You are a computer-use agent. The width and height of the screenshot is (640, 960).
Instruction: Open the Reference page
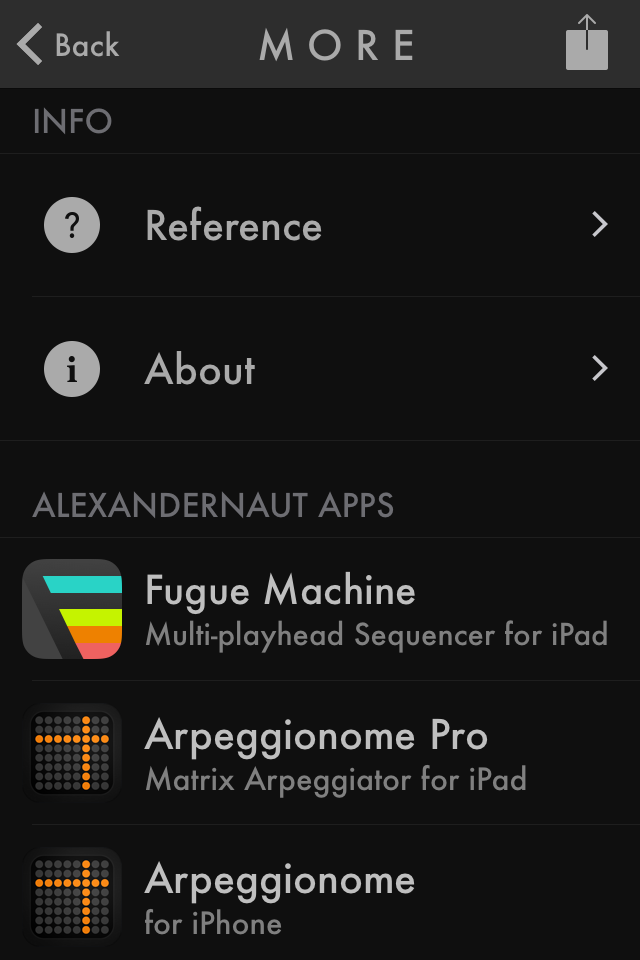click(320, 226)
